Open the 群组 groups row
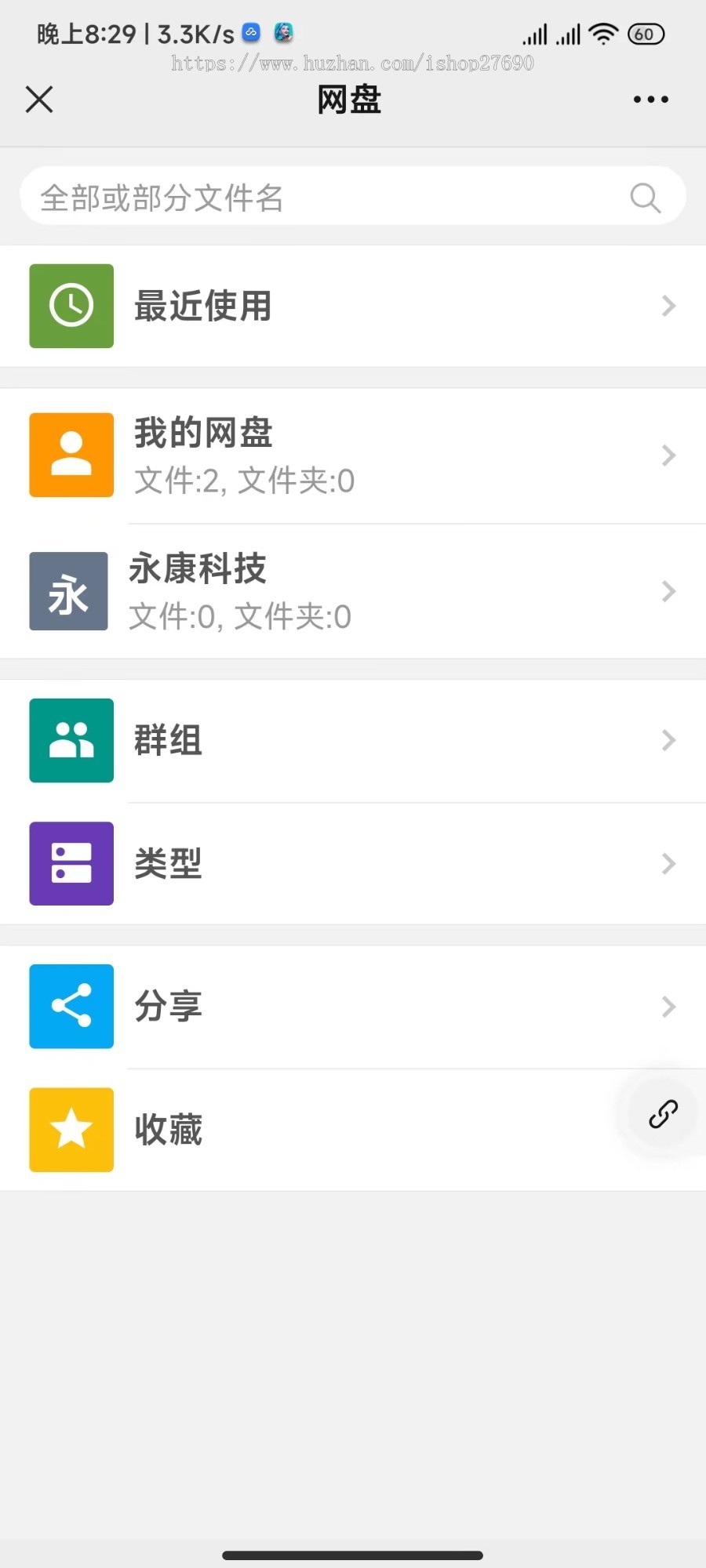Screen dimensions: 706x1568 [x=353, y=740]
